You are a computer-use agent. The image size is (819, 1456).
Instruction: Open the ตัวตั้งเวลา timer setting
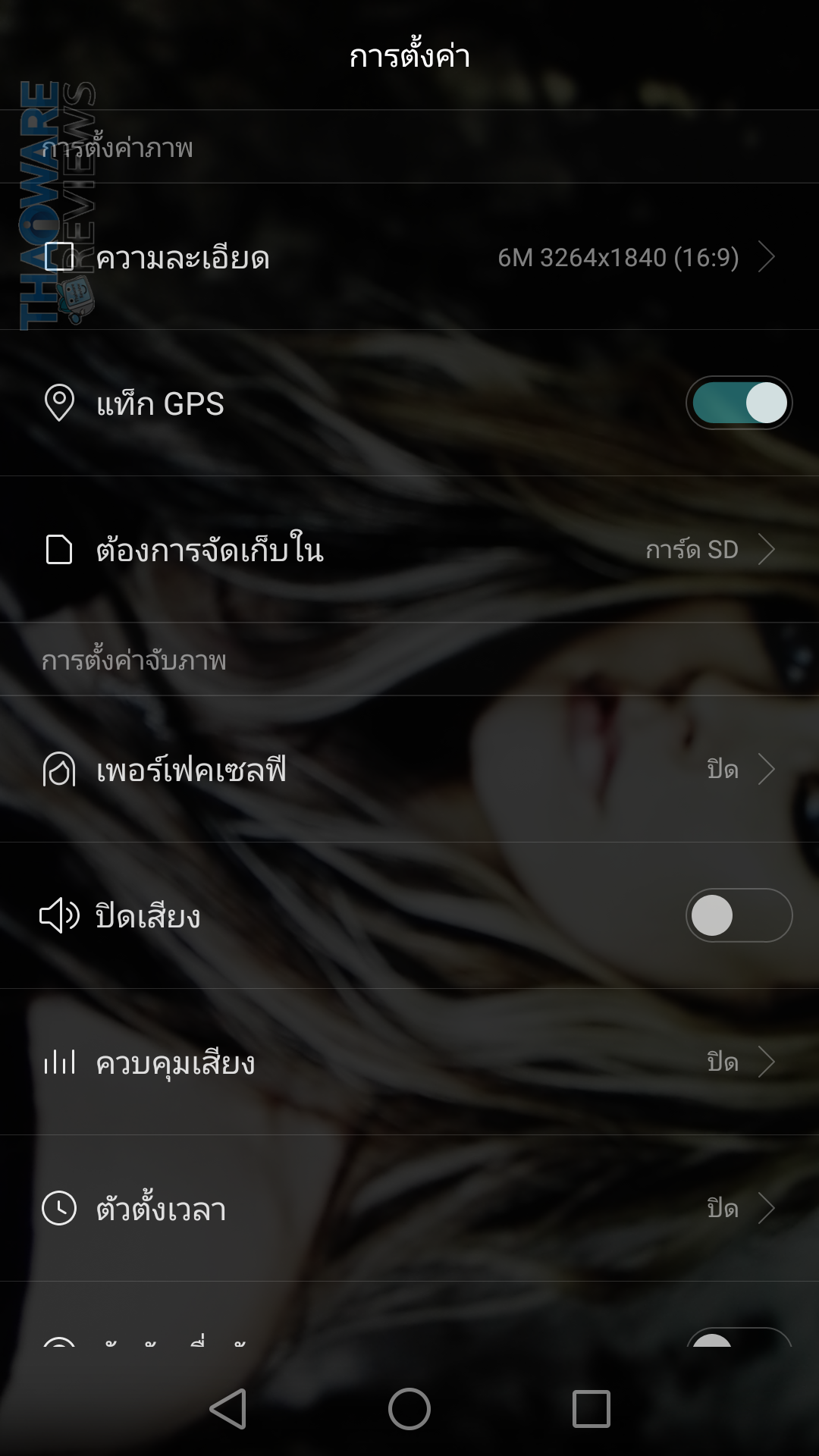click(x=409, y=1208)
